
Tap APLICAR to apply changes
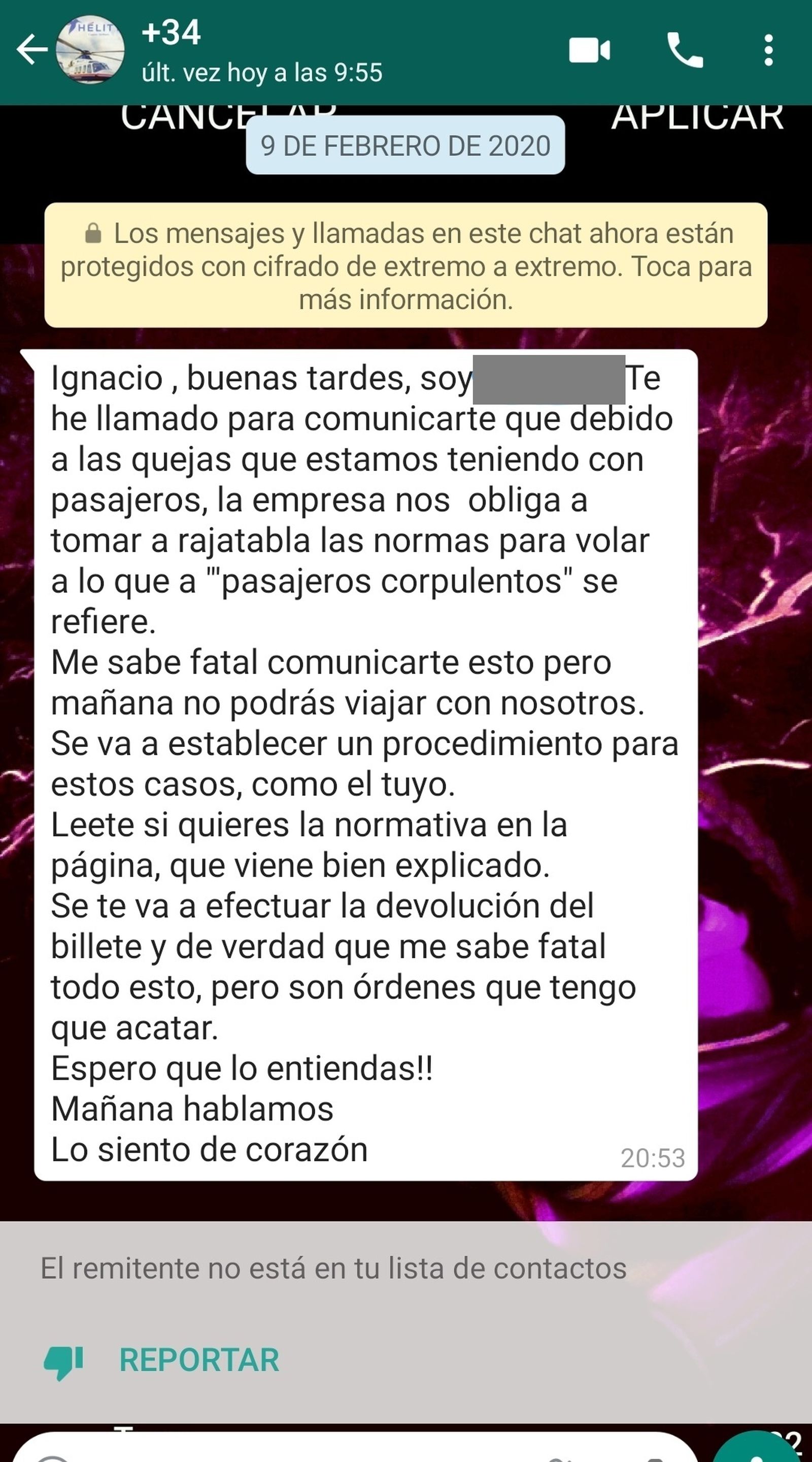tap(697, 117)
